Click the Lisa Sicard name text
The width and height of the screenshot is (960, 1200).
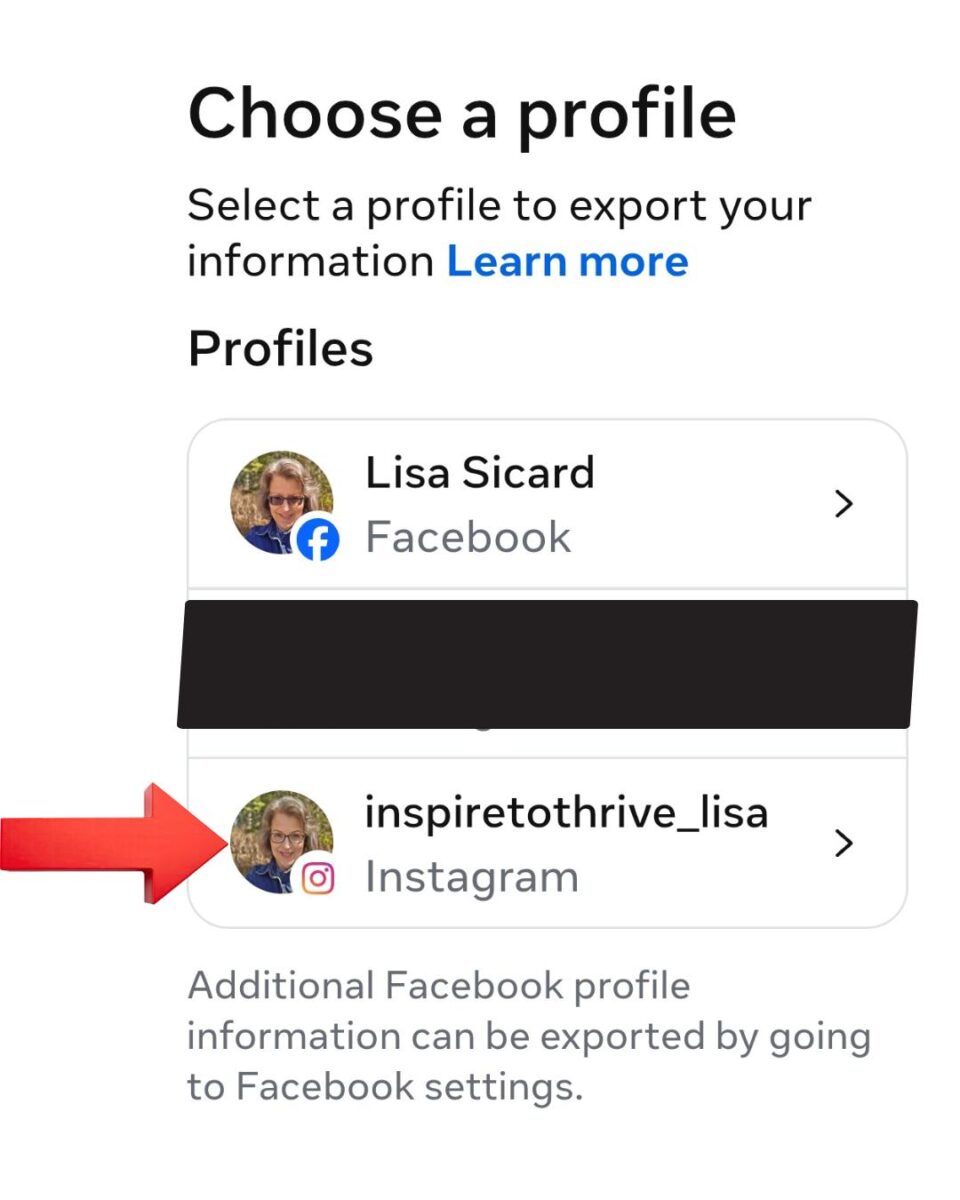[x=482, y=472]
